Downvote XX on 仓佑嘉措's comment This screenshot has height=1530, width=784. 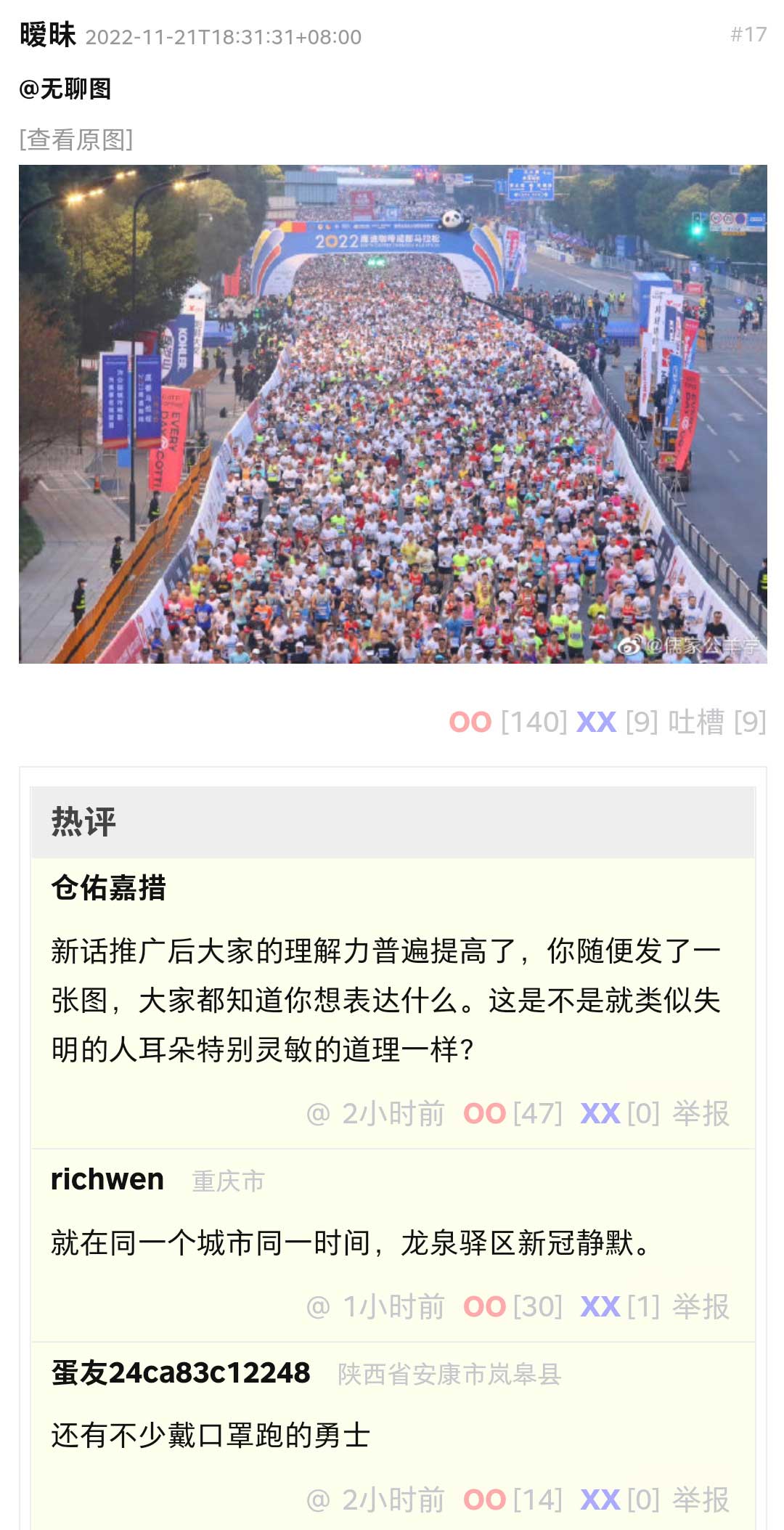point(600,1113)
